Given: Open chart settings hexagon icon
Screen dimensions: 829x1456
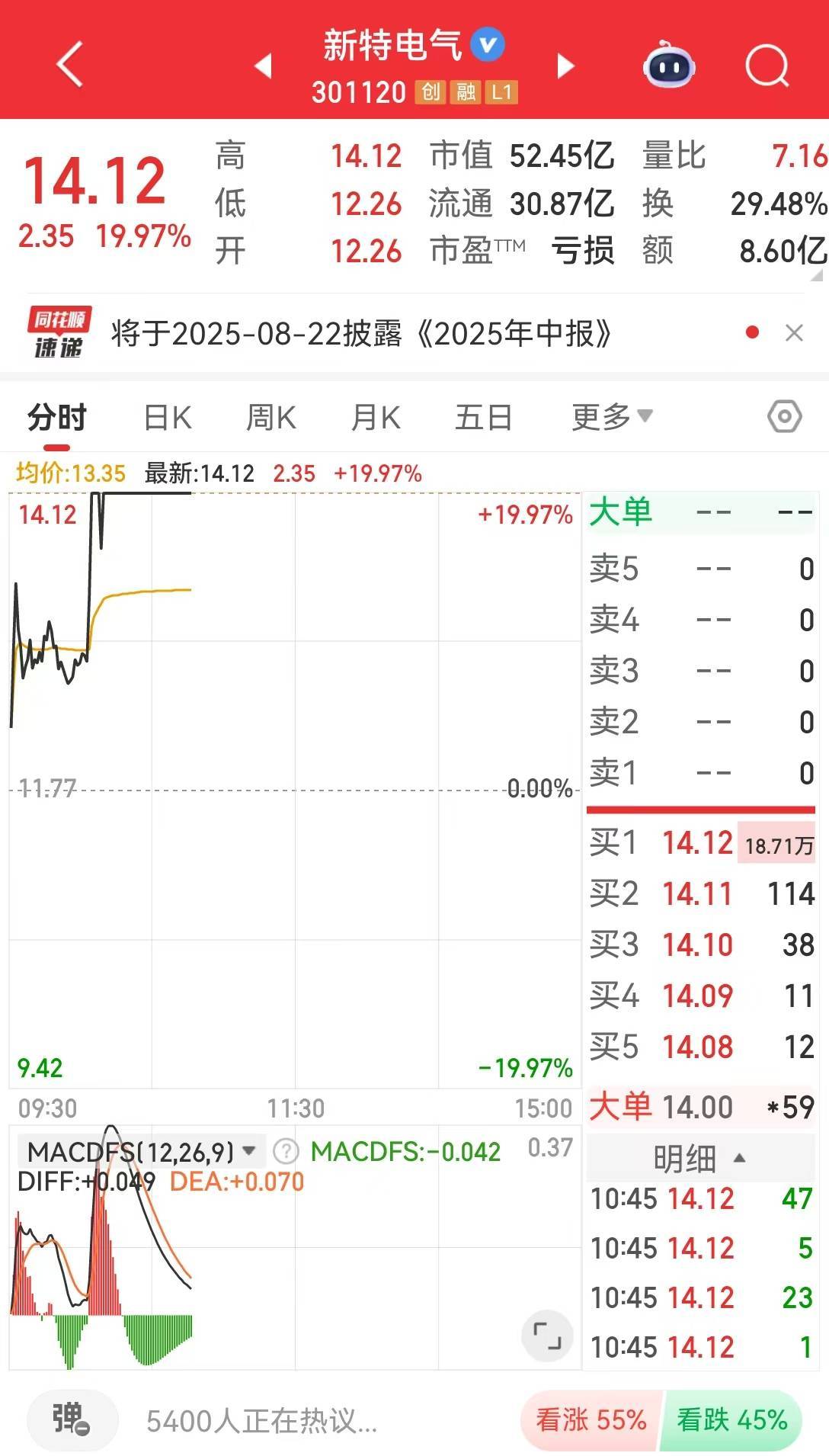Looking at the screenshot, I should 784,416.
